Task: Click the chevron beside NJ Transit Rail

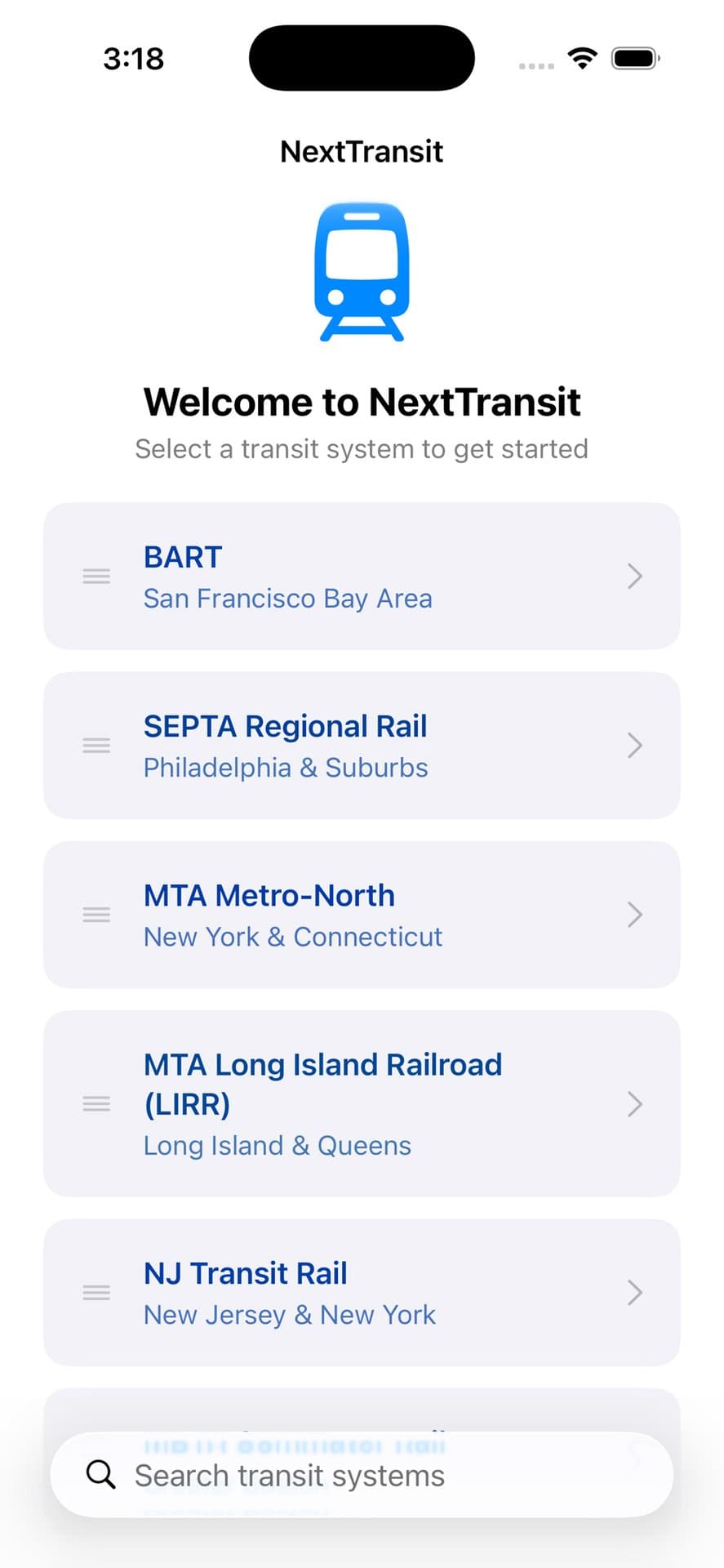Action: coord(636,1292)
